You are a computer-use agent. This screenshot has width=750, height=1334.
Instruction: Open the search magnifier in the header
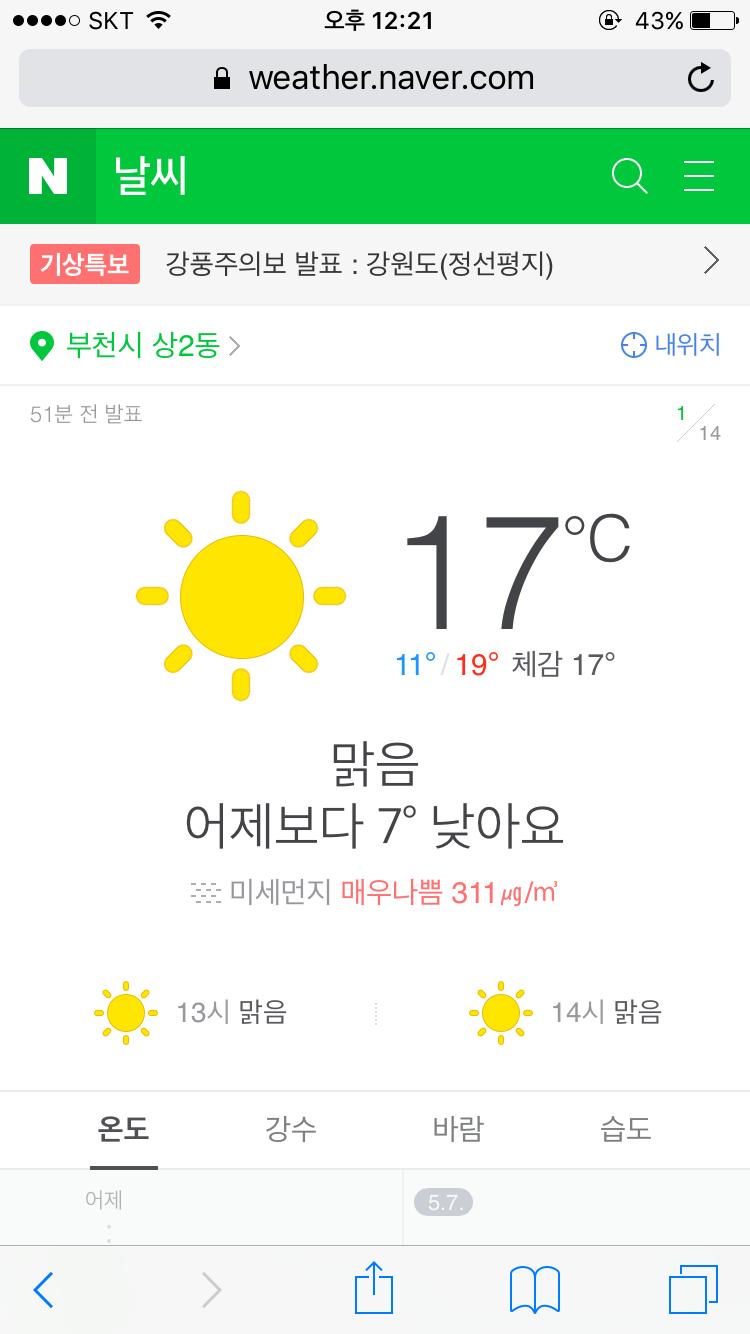[629, 176]
